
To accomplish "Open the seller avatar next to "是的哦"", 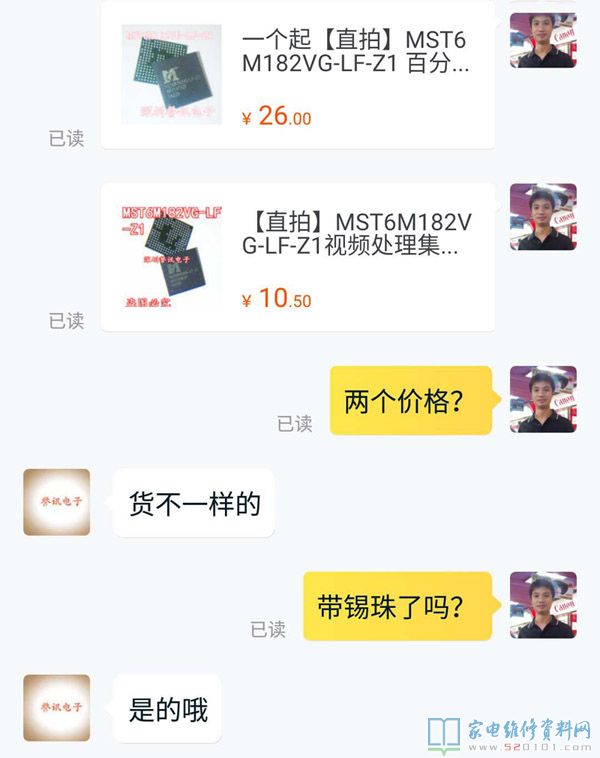I will click(x=57, y=708).
